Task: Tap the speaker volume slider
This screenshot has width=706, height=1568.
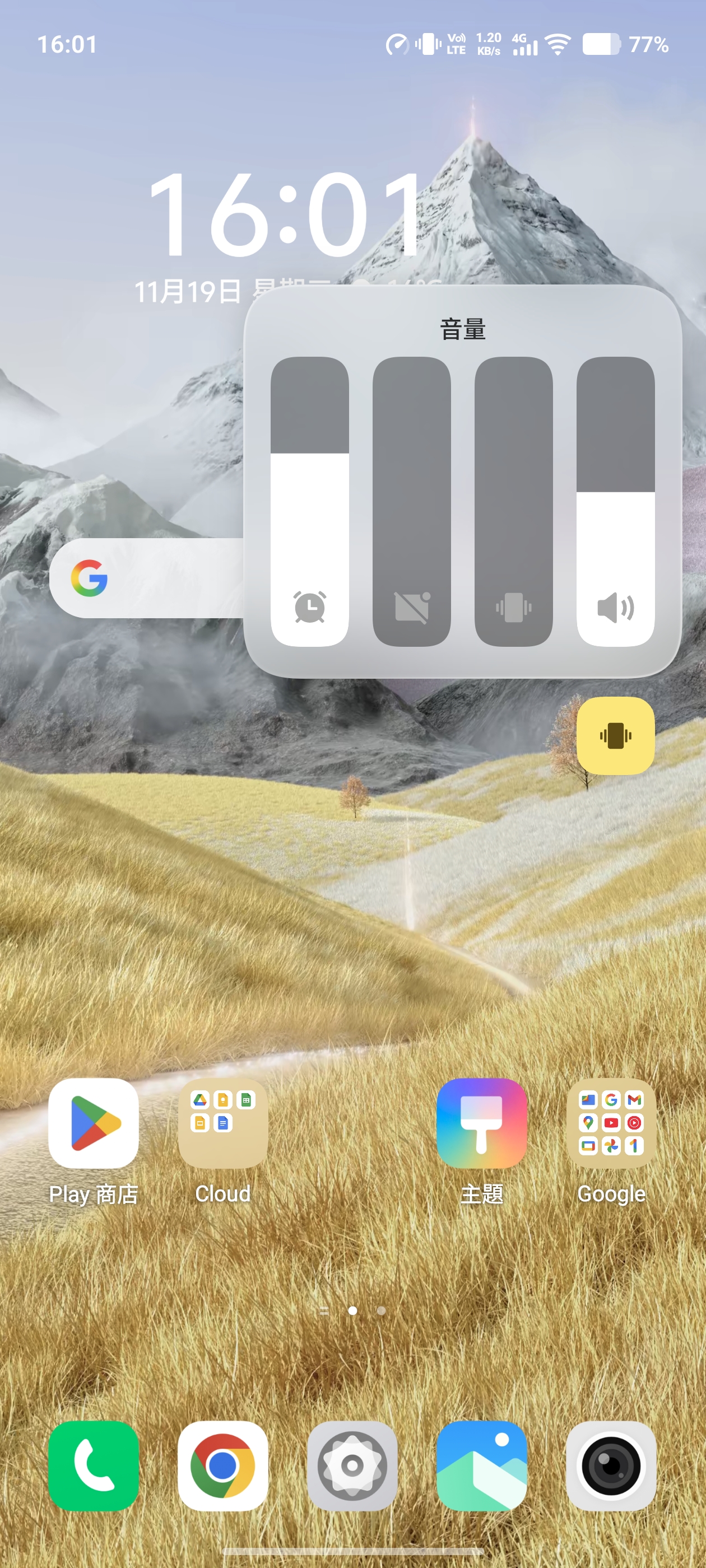Action: click(615, 501)
